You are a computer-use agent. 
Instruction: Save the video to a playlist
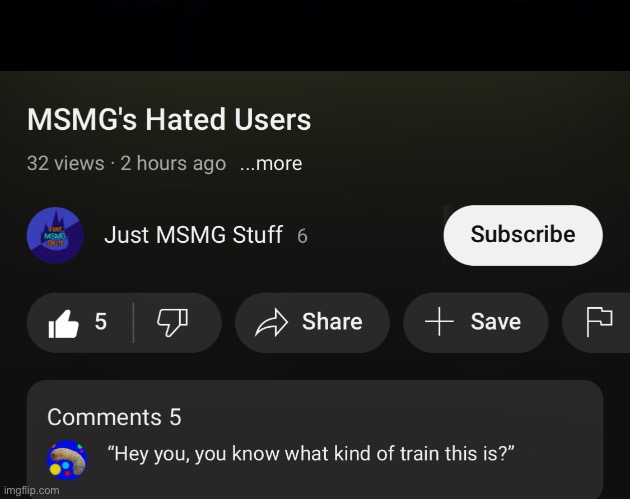[474, 322]
